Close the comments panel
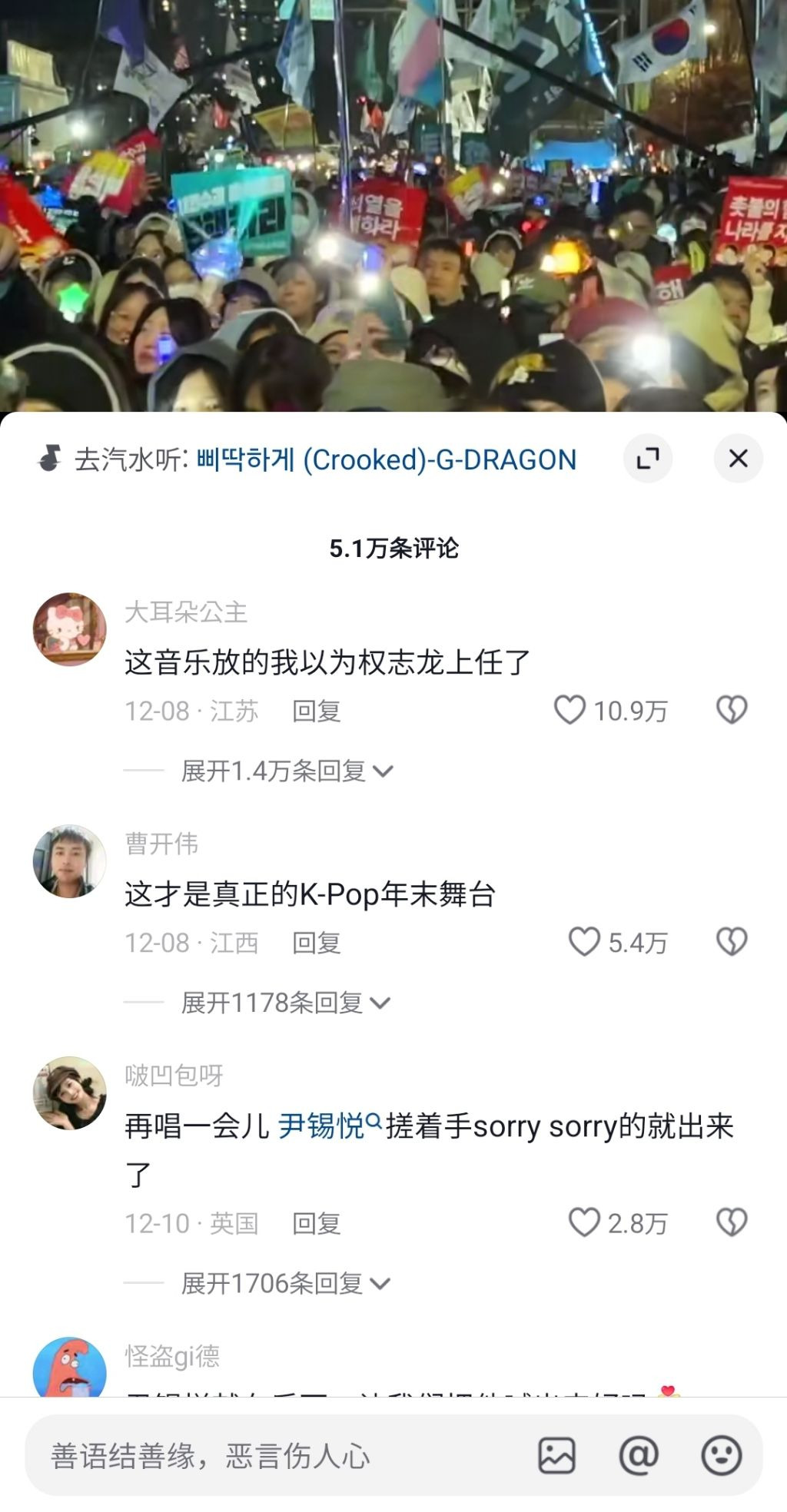 click(738, 459)
